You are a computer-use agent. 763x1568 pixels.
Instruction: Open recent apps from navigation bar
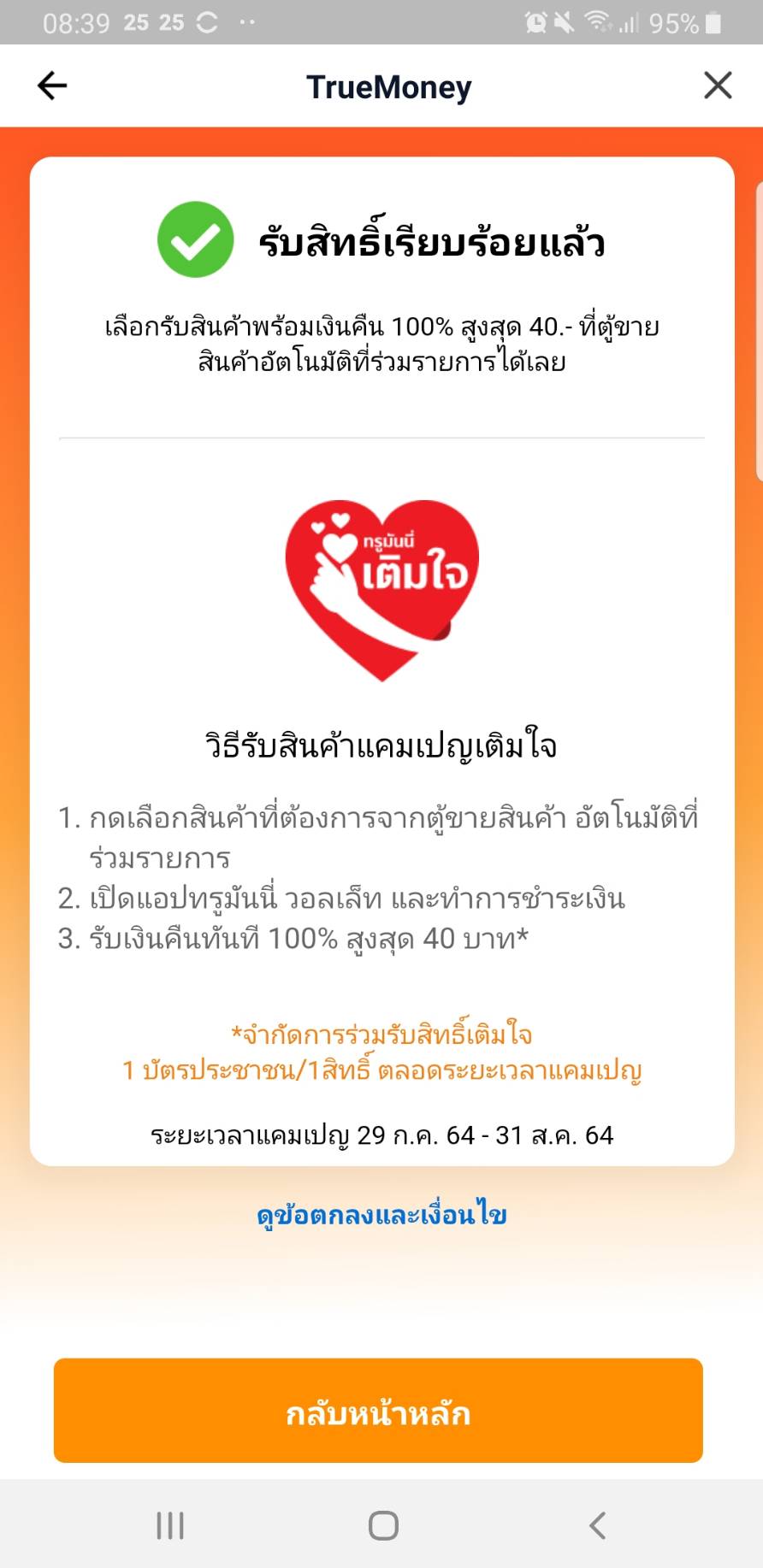click(x=170, y=1525)
